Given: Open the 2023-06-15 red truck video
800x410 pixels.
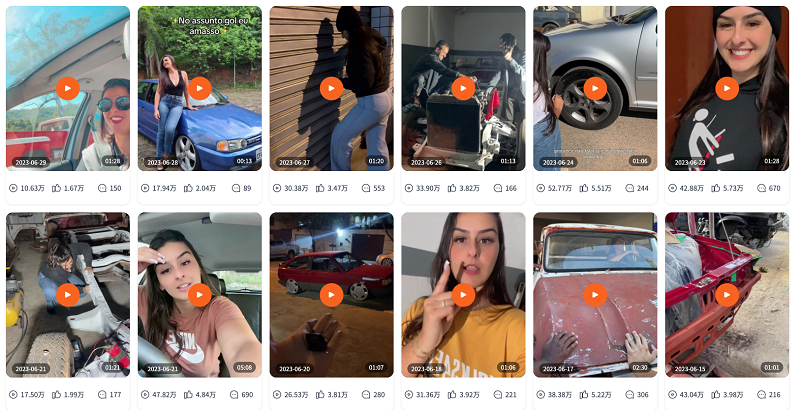Looking at the screenshot, I should (x=727, y=294).
